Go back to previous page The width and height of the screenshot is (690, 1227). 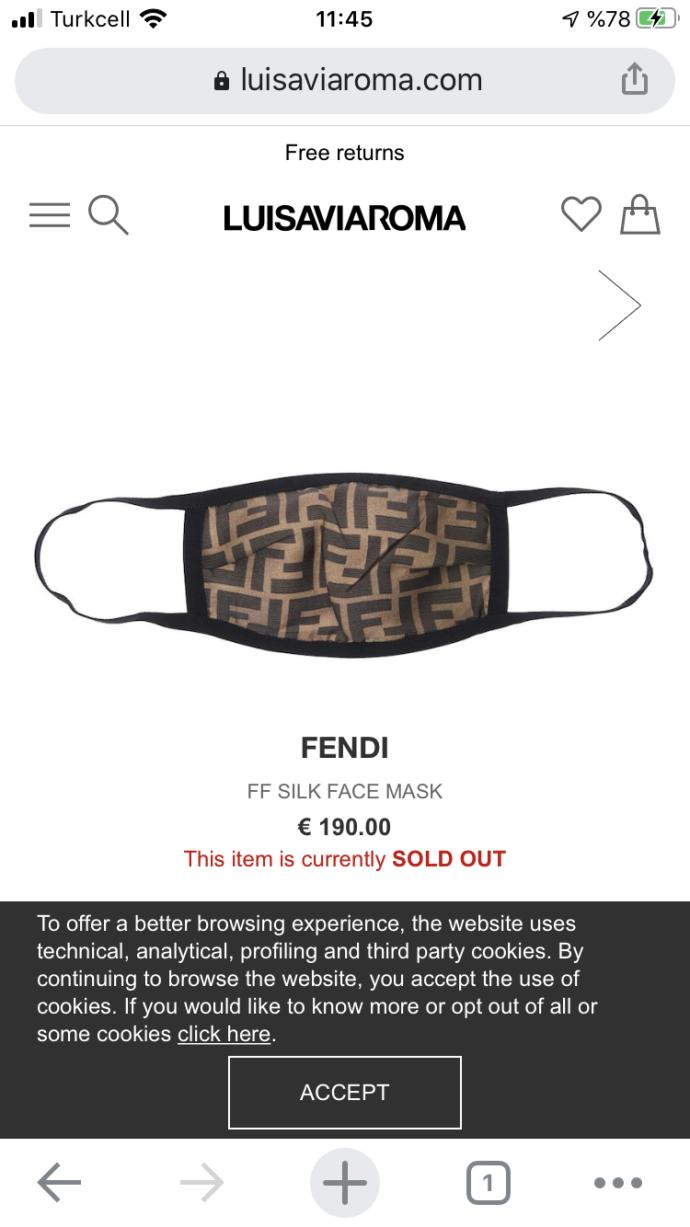pyautogui.click(x=58, y=1183)
